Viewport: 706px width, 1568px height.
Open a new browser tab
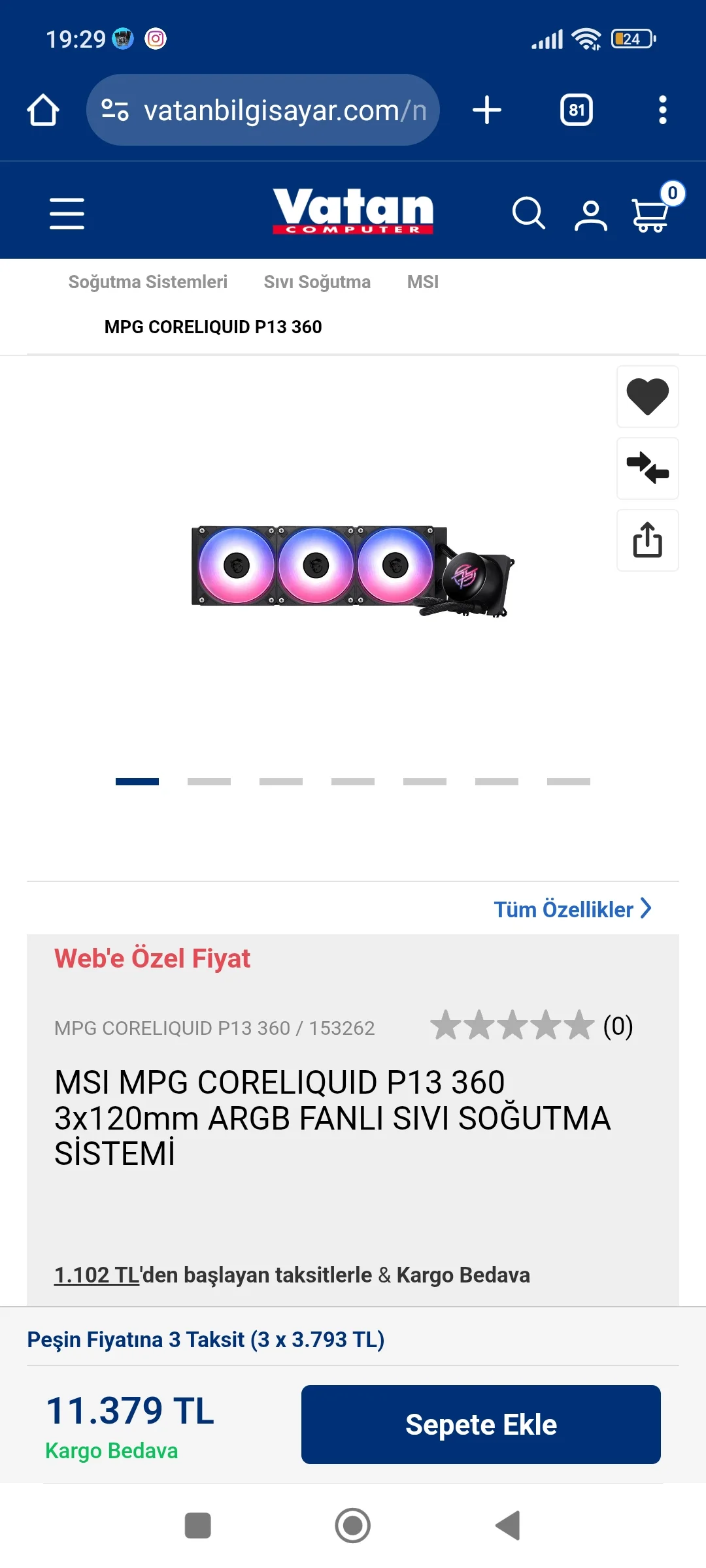point(487,110)
